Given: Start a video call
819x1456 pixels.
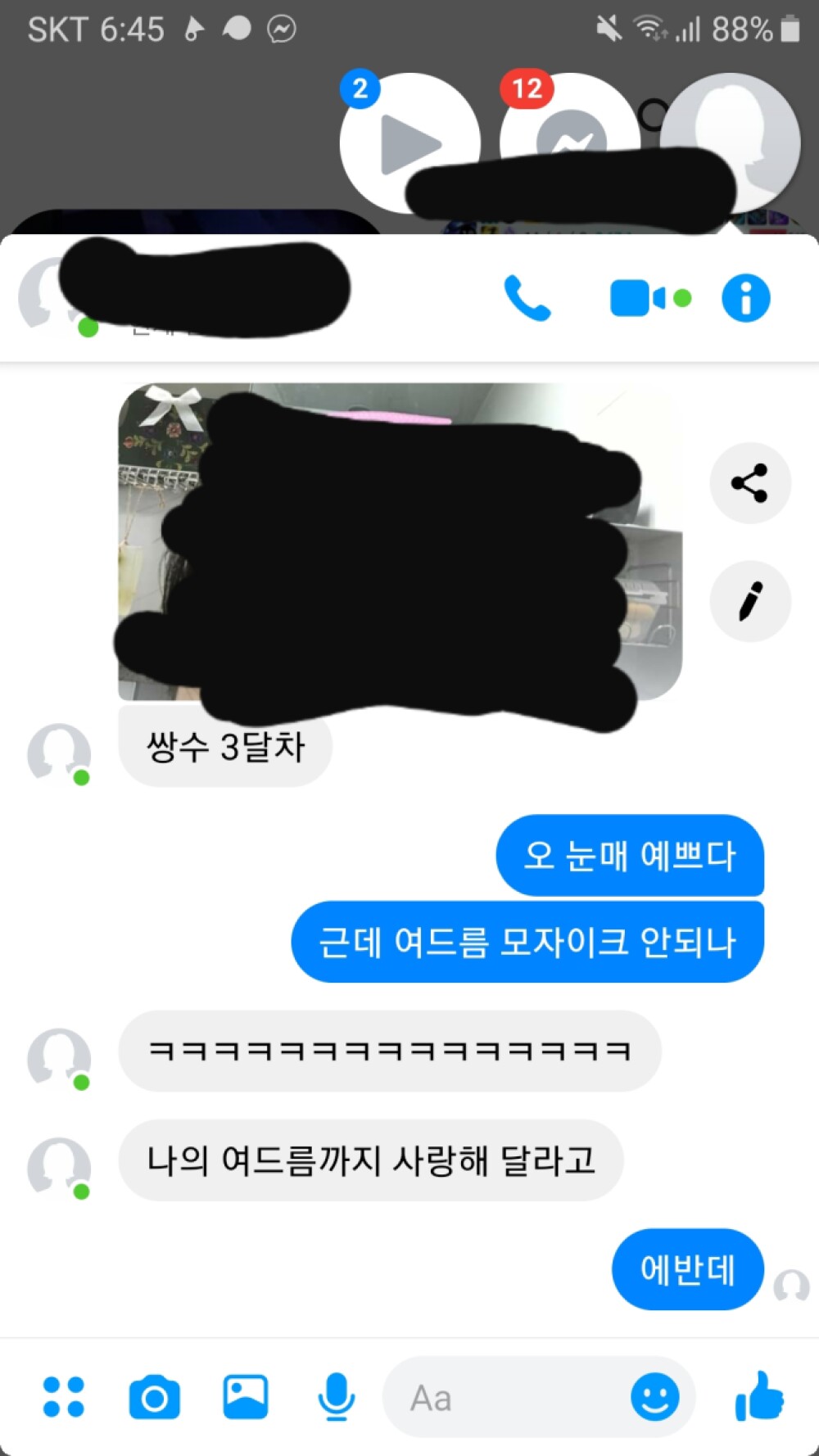Looking at the screenshot, I should click(640, 298).
